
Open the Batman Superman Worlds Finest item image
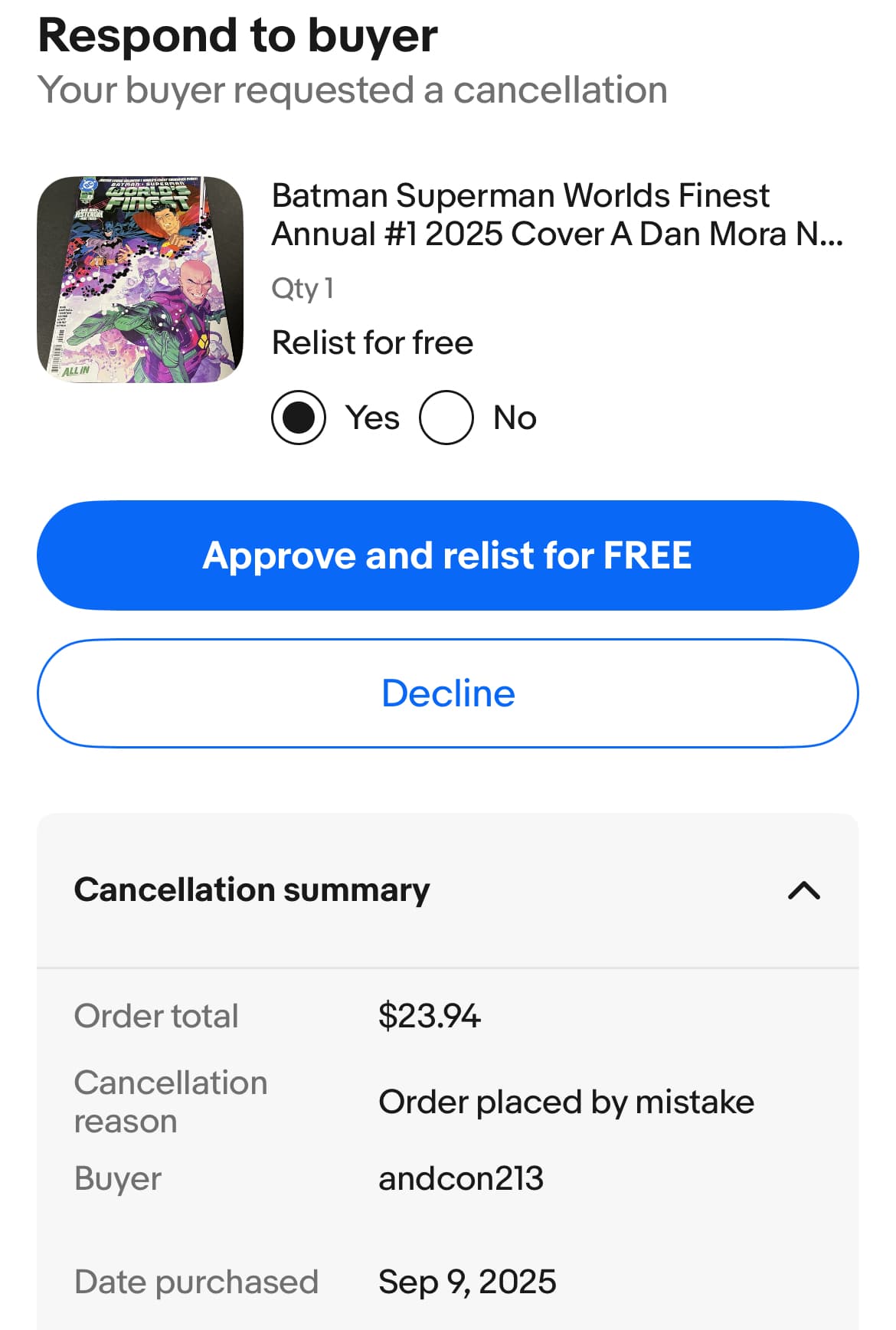140,280
